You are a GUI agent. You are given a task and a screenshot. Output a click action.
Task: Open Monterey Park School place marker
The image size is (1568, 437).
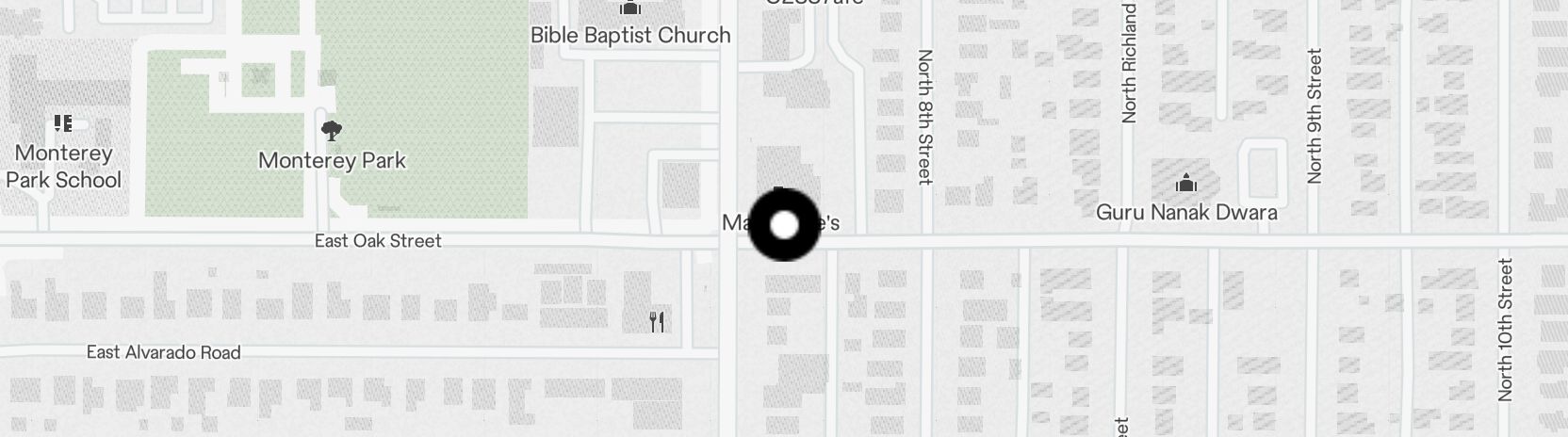(63, 123)
